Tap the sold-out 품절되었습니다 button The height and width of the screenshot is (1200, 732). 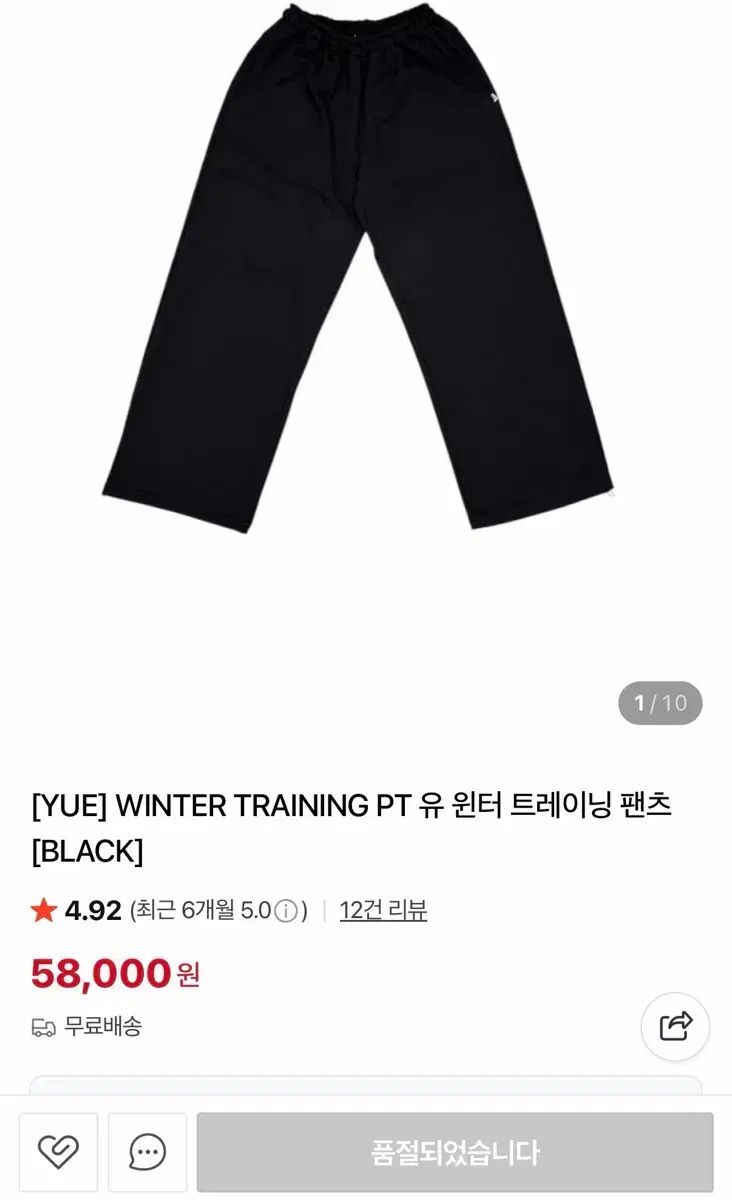coord(455,1152)
